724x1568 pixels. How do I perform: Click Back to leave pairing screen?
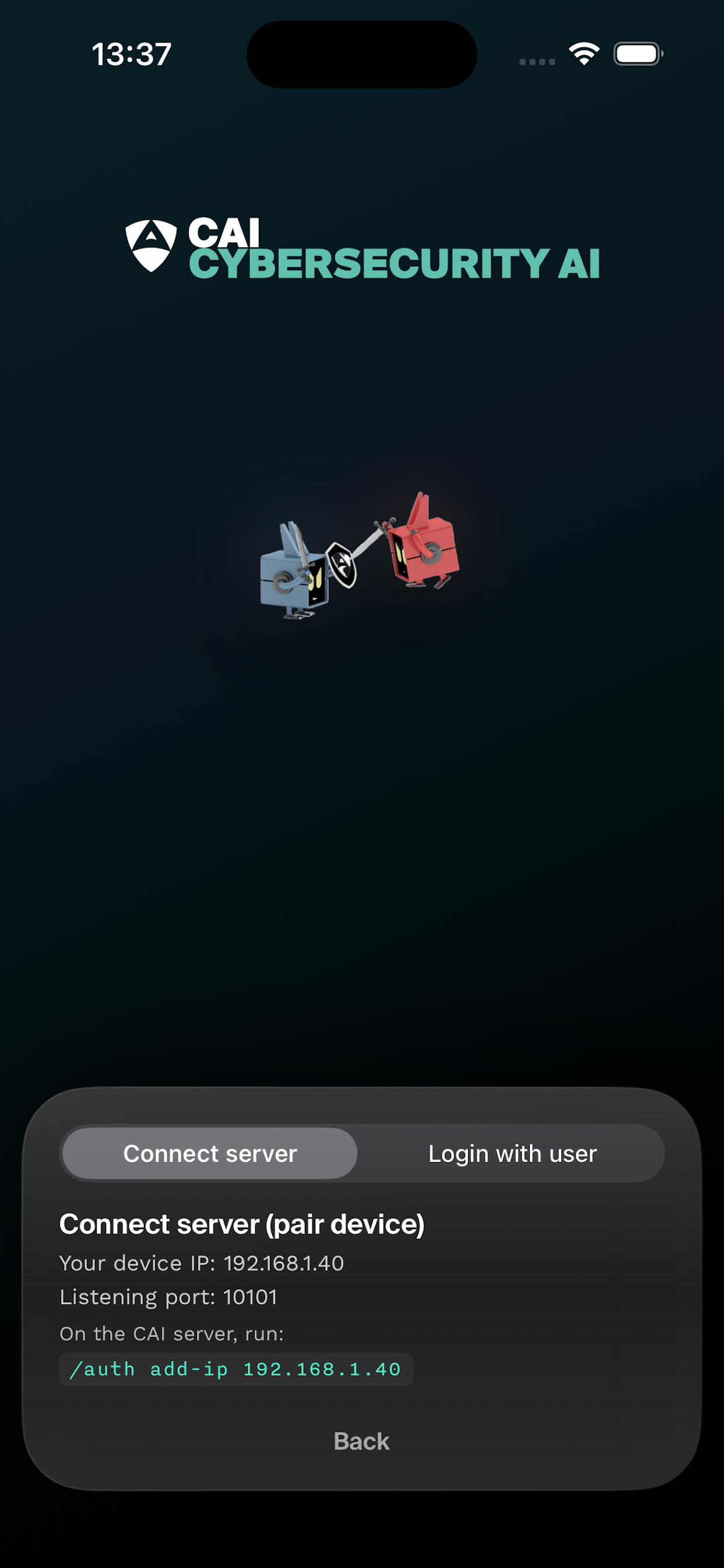pos(362,1441)
